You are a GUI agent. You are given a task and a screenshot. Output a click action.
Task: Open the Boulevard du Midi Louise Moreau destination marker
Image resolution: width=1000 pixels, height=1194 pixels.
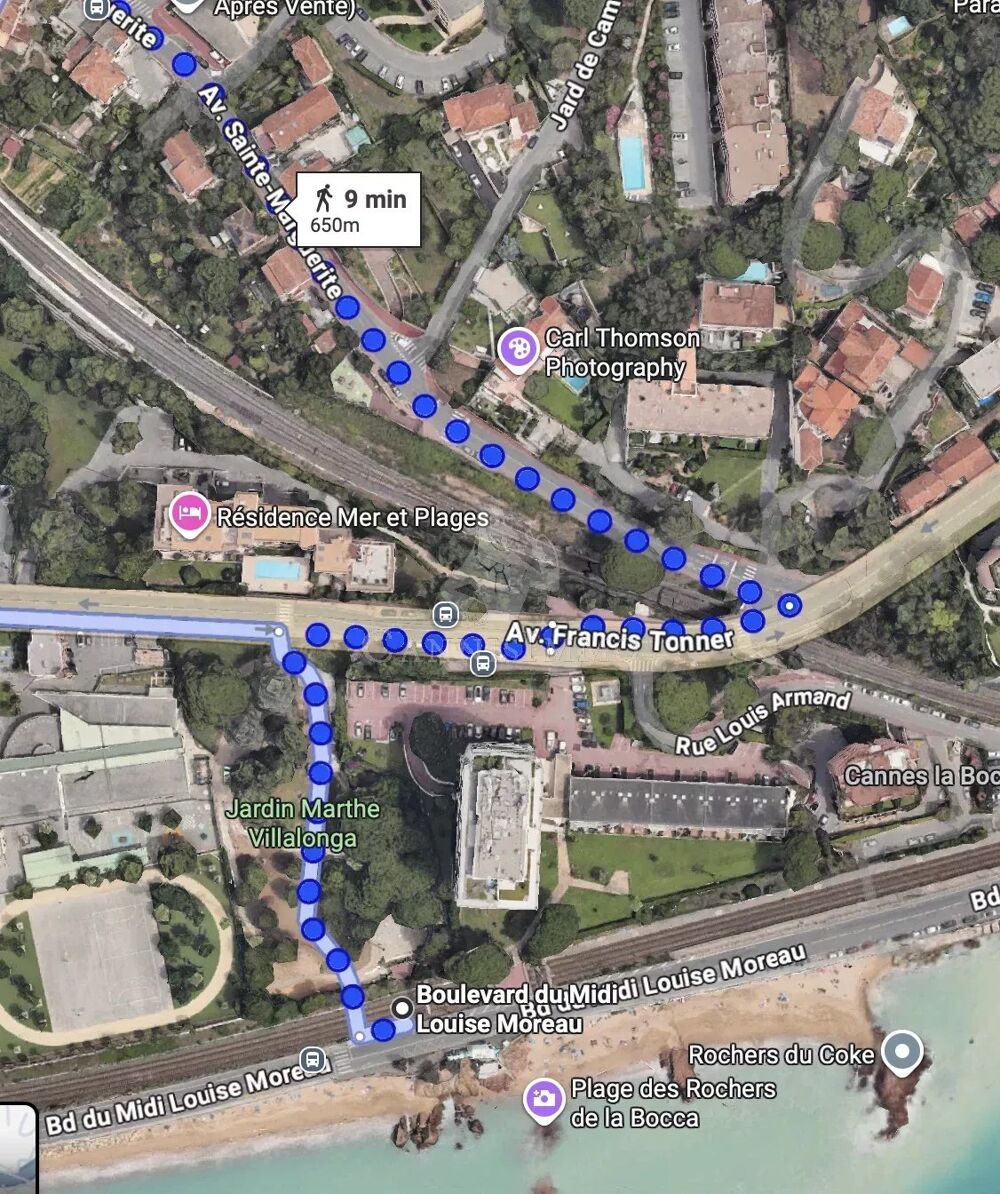[x=402, y=1008]
